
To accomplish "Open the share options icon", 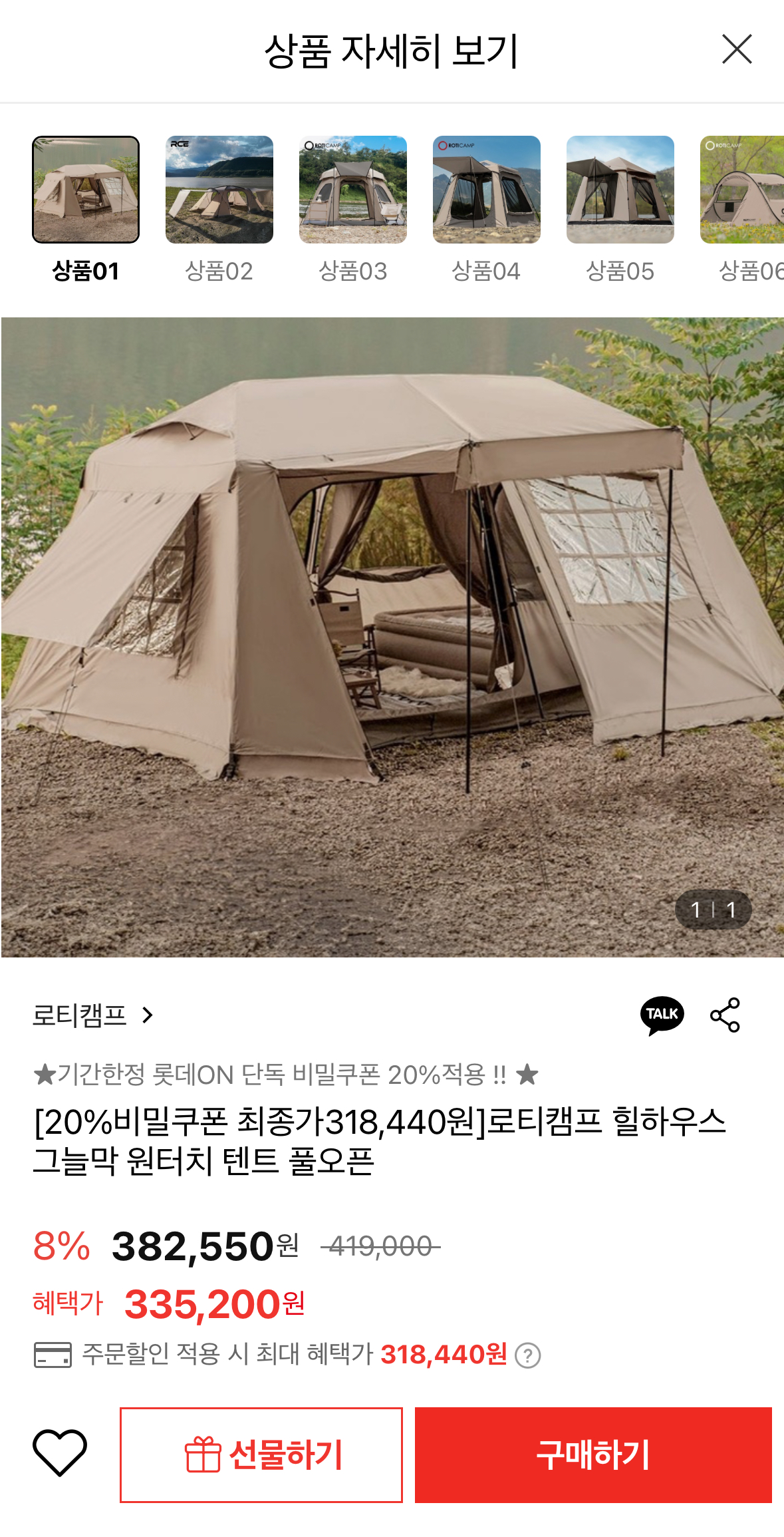I will point(725,1015).
